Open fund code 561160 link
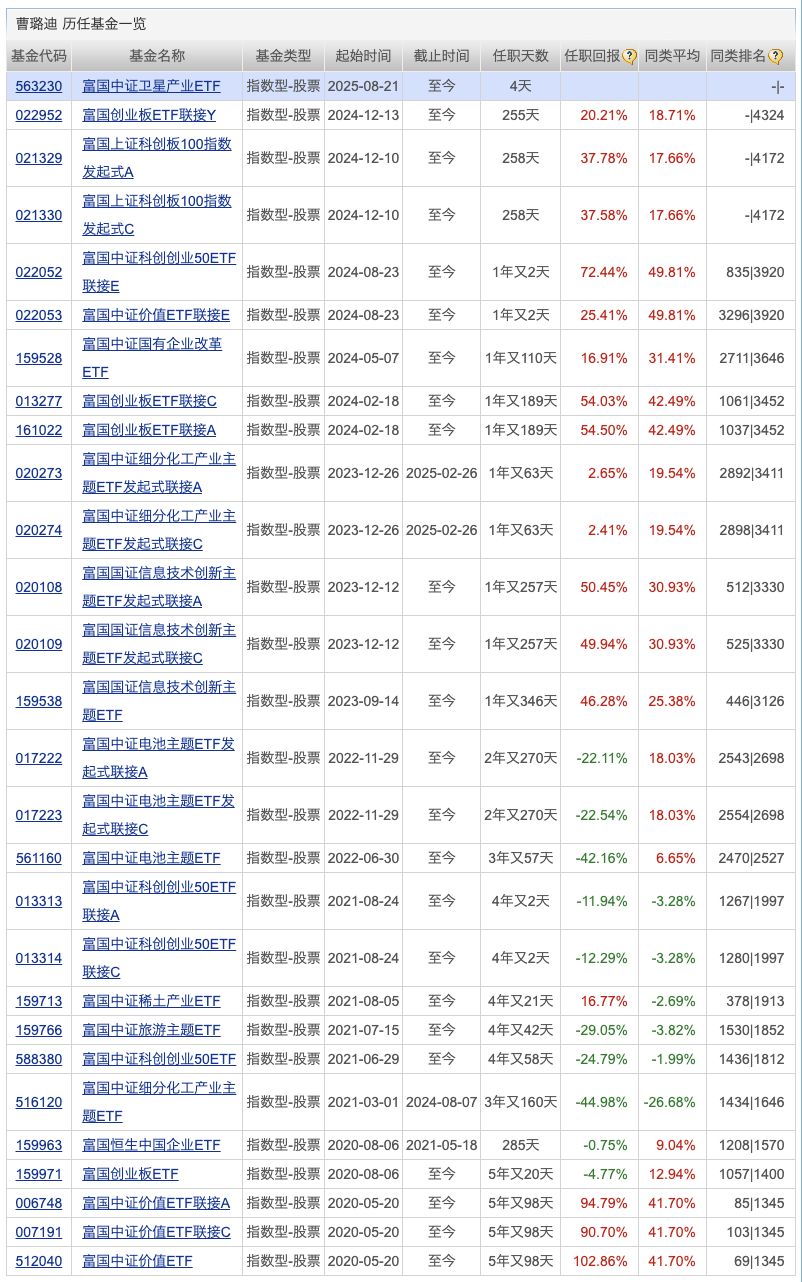The image size is (802, 1282). pos(39,858)
